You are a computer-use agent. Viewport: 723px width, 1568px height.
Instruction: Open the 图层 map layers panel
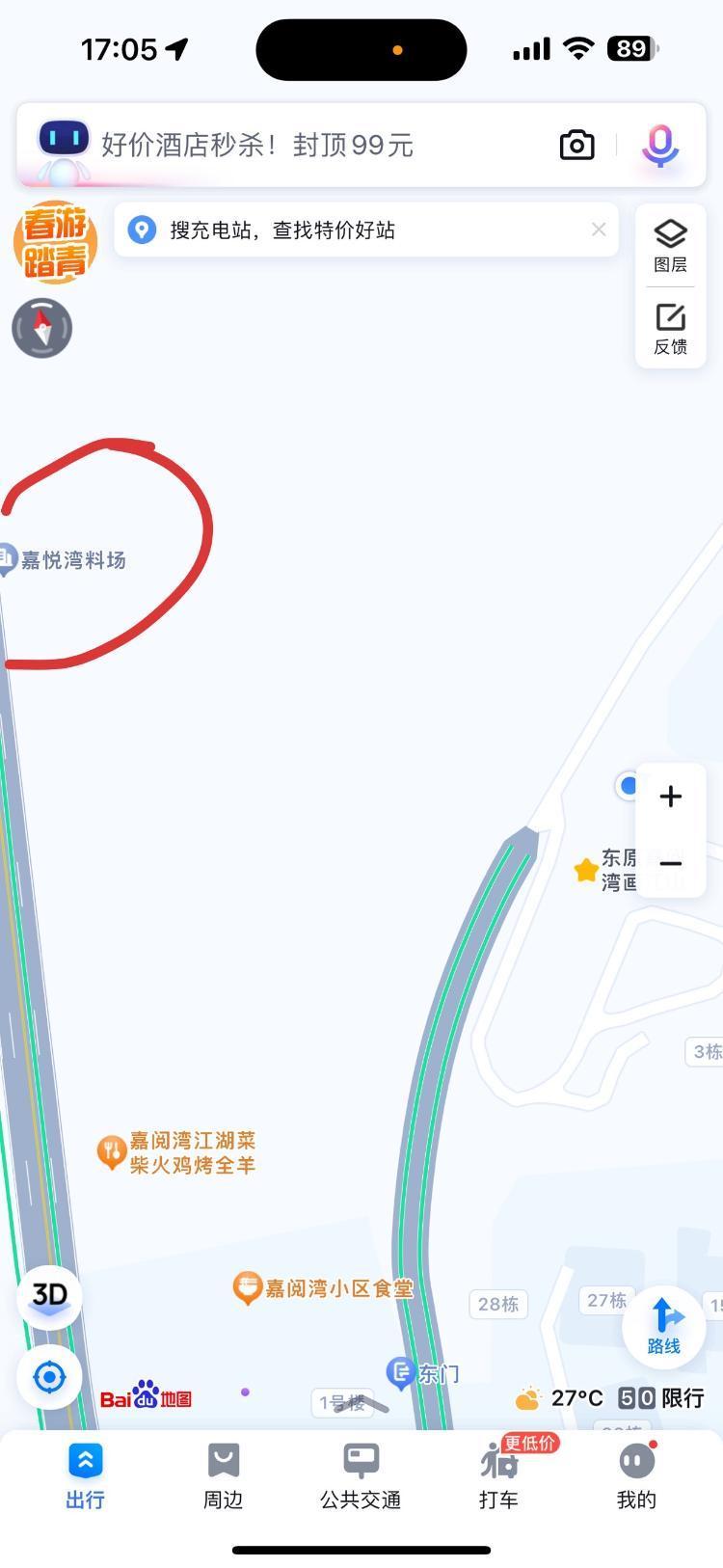click(670, 245)
